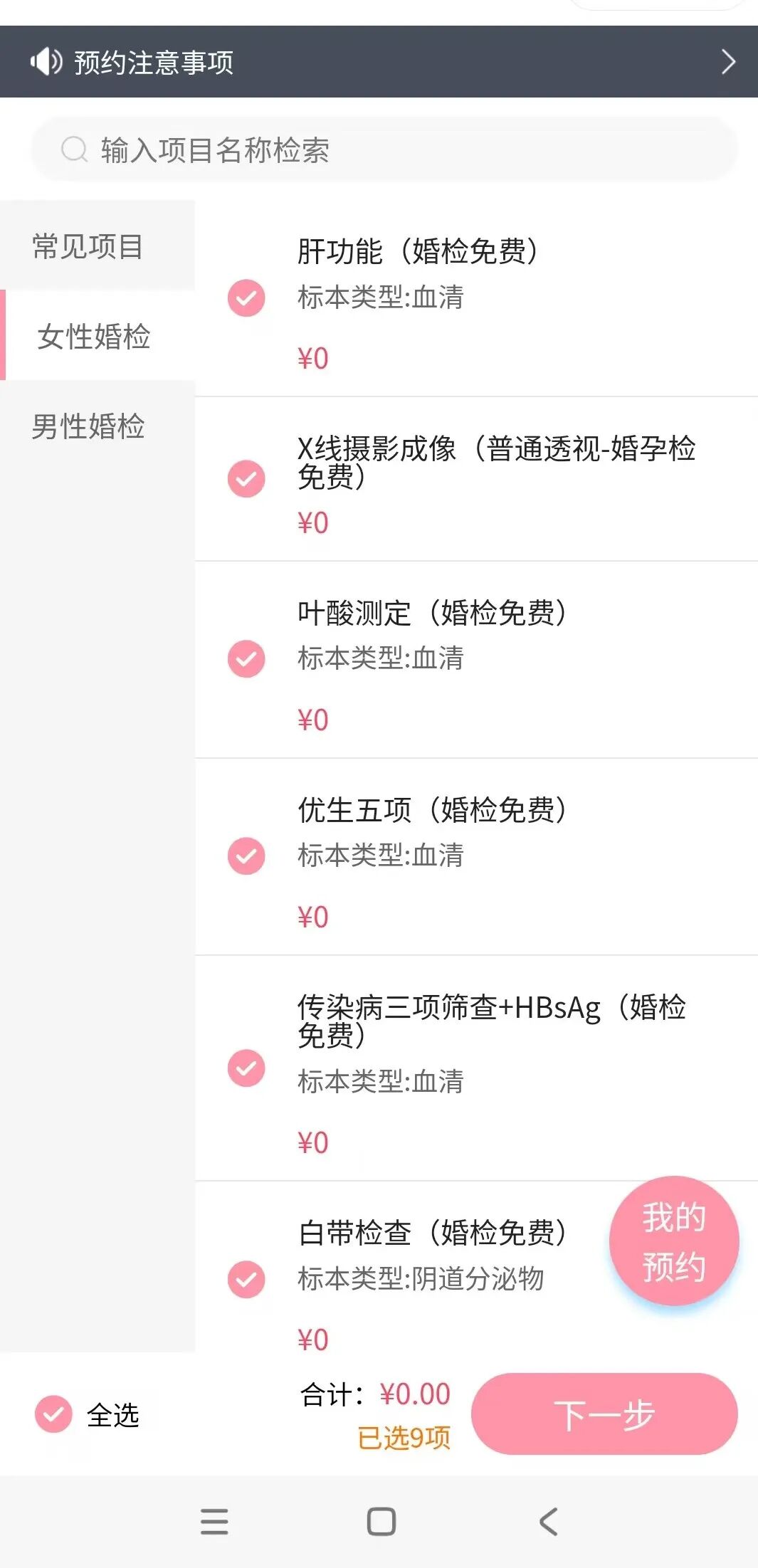This screenshot has height=1568, width=758.
Task: Mute the announcement speaker icon
Action: click(45, 62)
